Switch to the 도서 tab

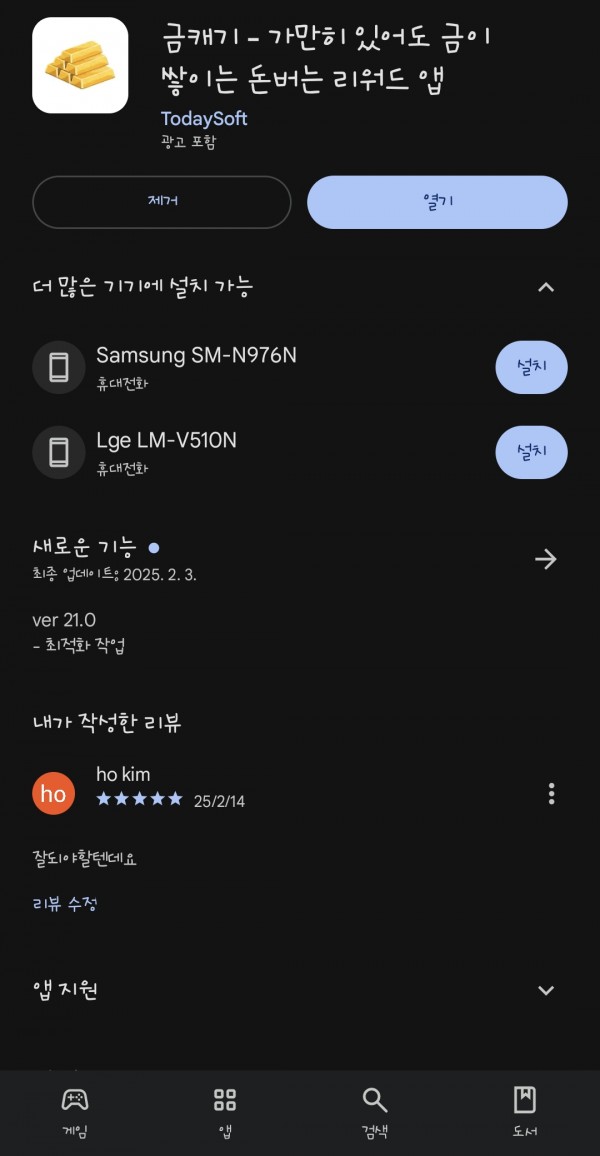pos(524,1113)
